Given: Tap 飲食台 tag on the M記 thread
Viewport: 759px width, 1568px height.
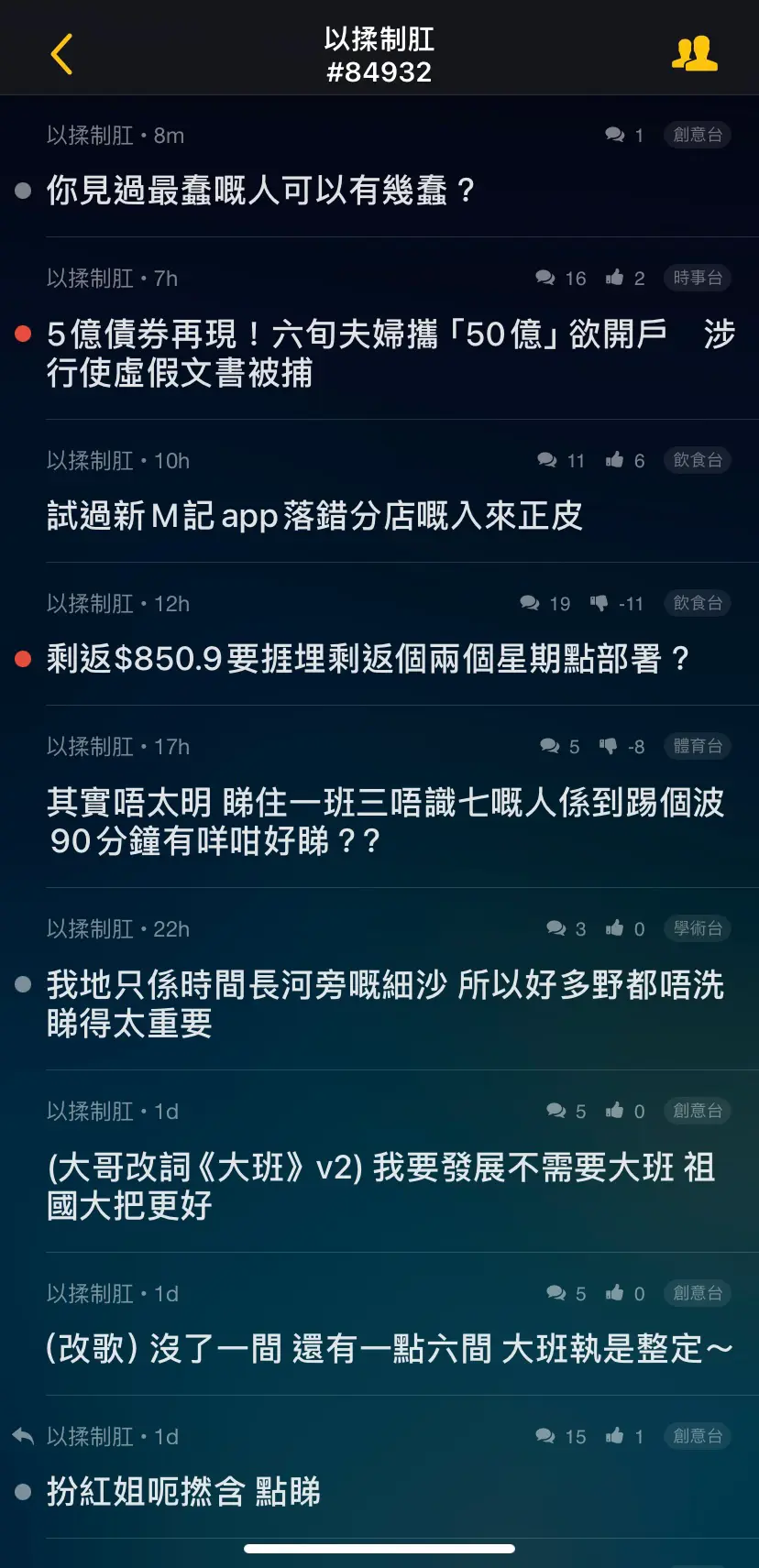Looking at the screenshot, I should click(x=698, y=460).
